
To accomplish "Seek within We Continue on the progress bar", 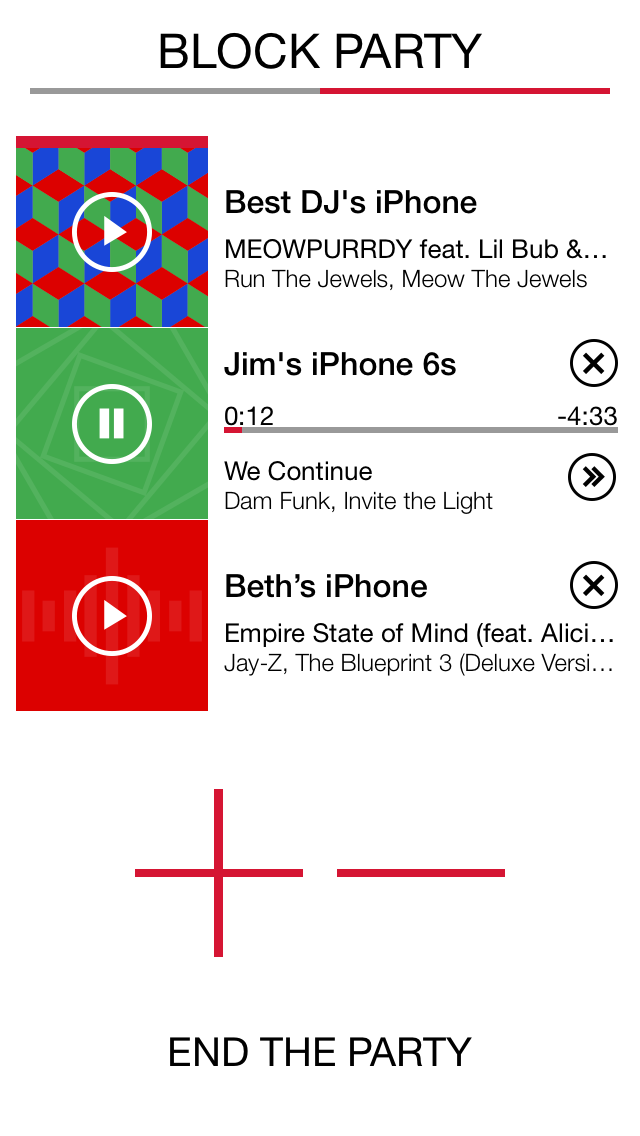I will point(420,430).
